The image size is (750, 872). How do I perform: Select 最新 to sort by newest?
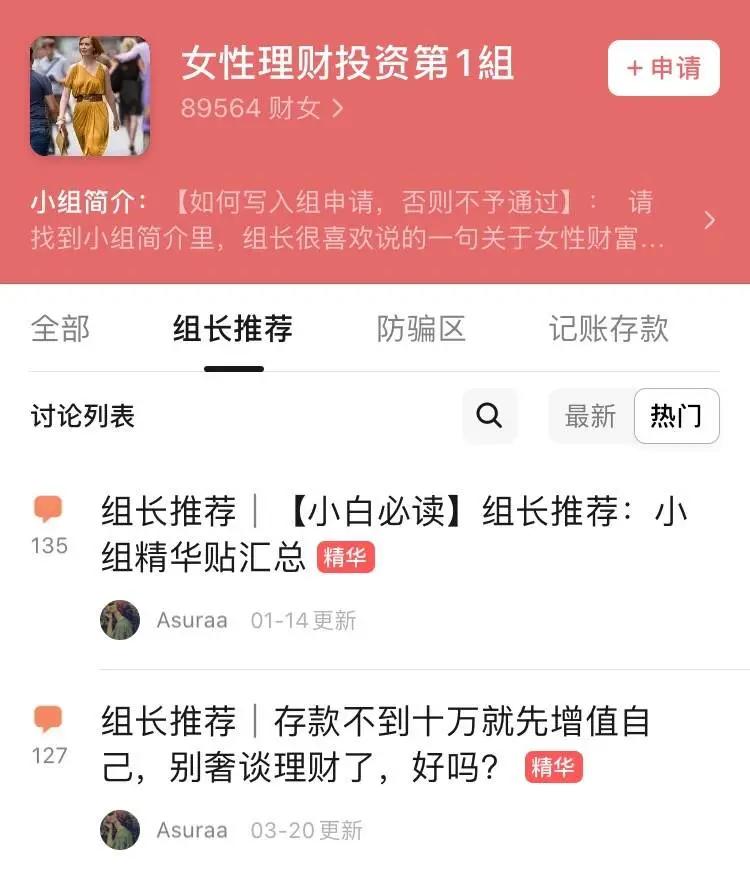(591, 416)
